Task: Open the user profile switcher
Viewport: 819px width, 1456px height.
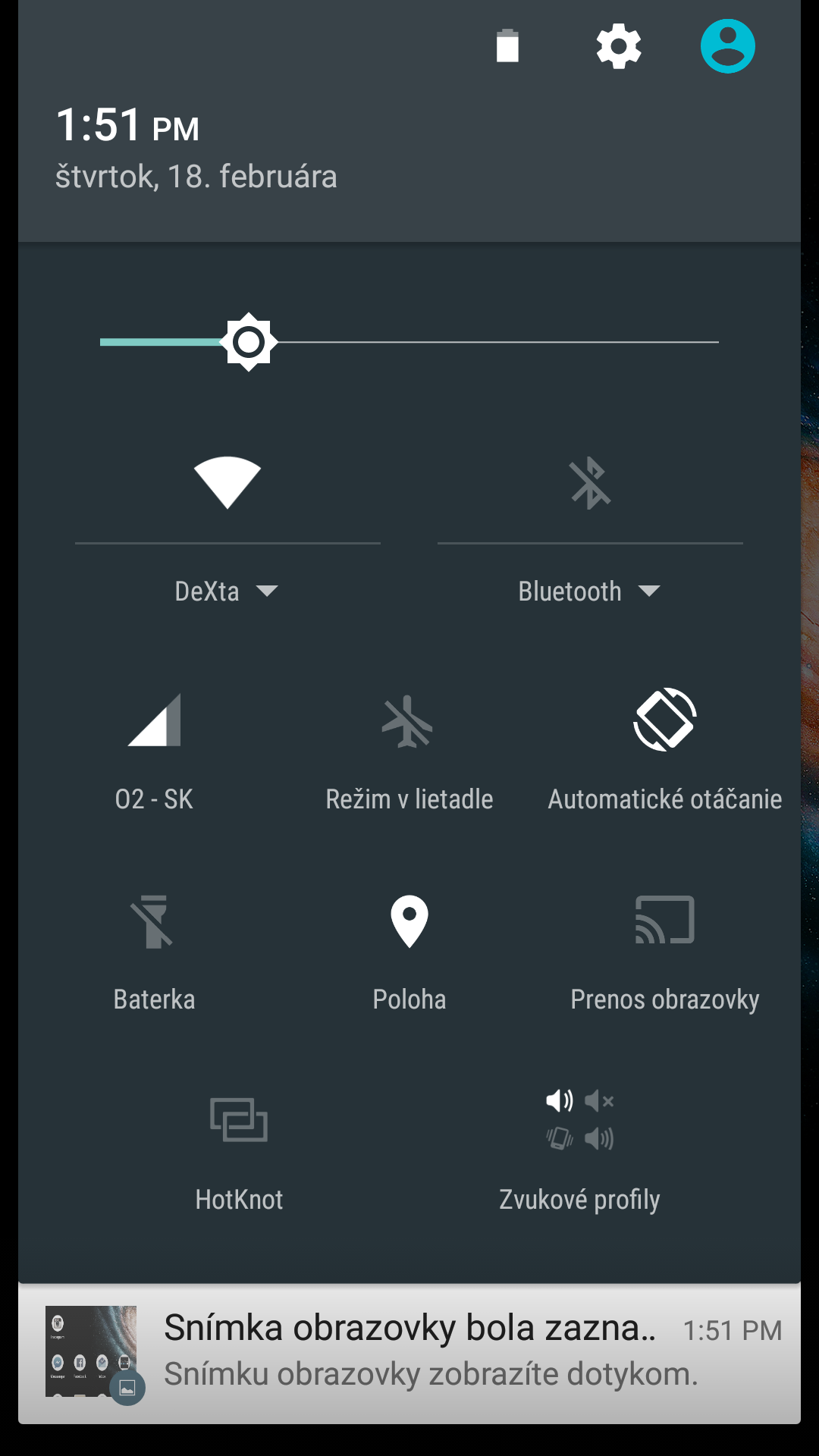Action: pos(727,46)
